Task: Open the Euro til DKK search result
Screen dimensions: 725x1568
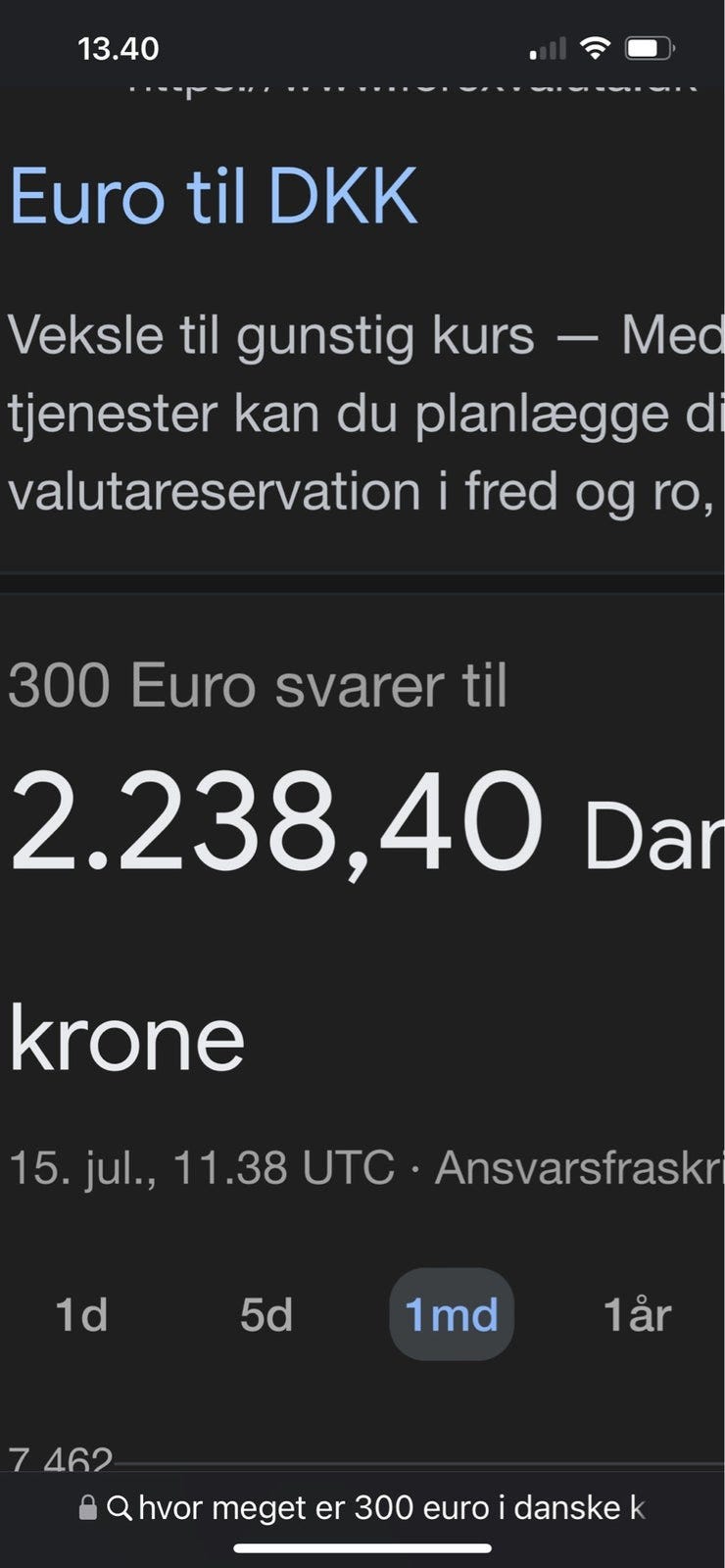Action: (x=214, y=196)
